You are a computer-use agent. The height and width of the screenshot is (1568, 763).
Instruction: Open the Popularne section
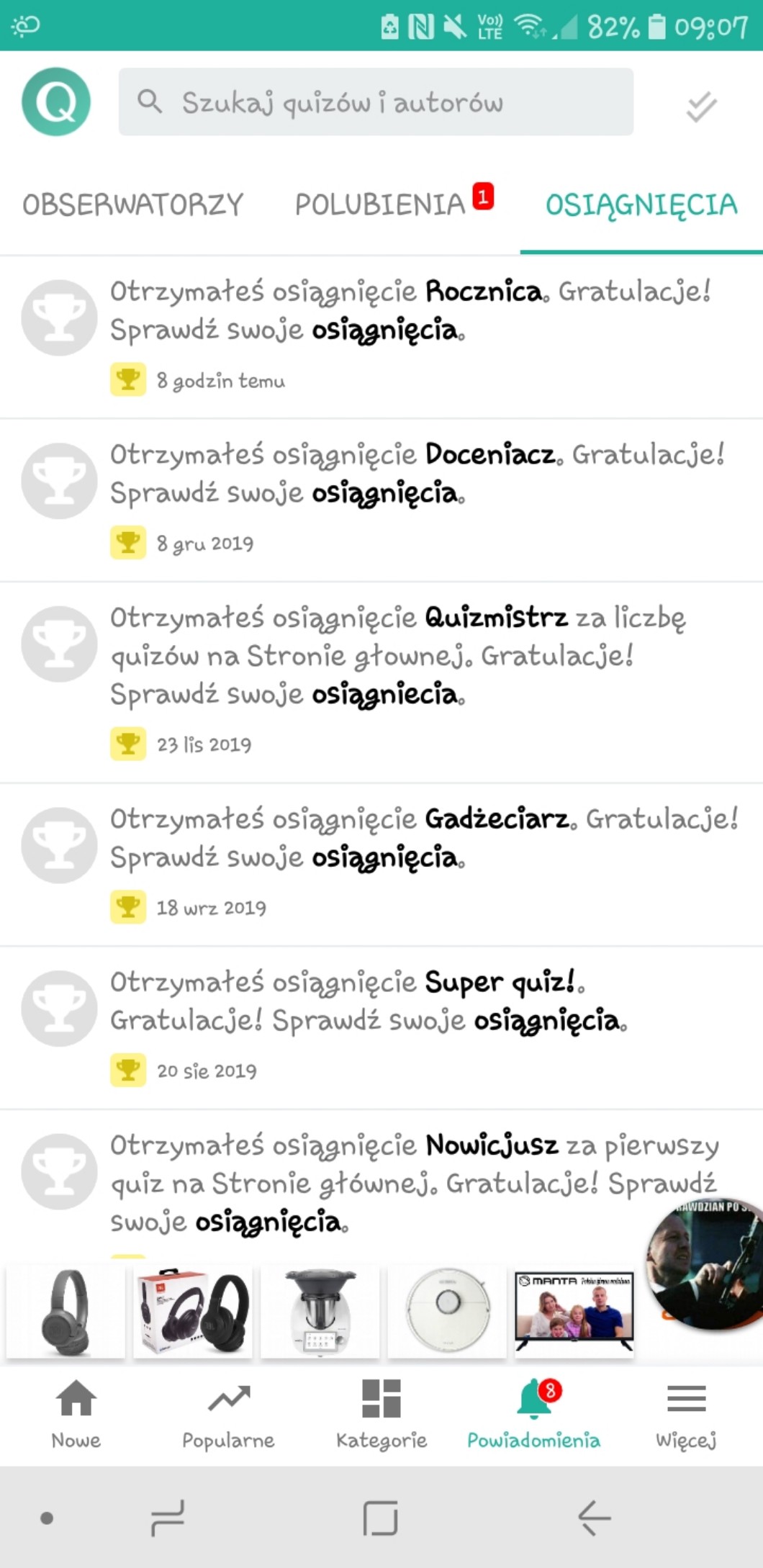click(228, 1413)
